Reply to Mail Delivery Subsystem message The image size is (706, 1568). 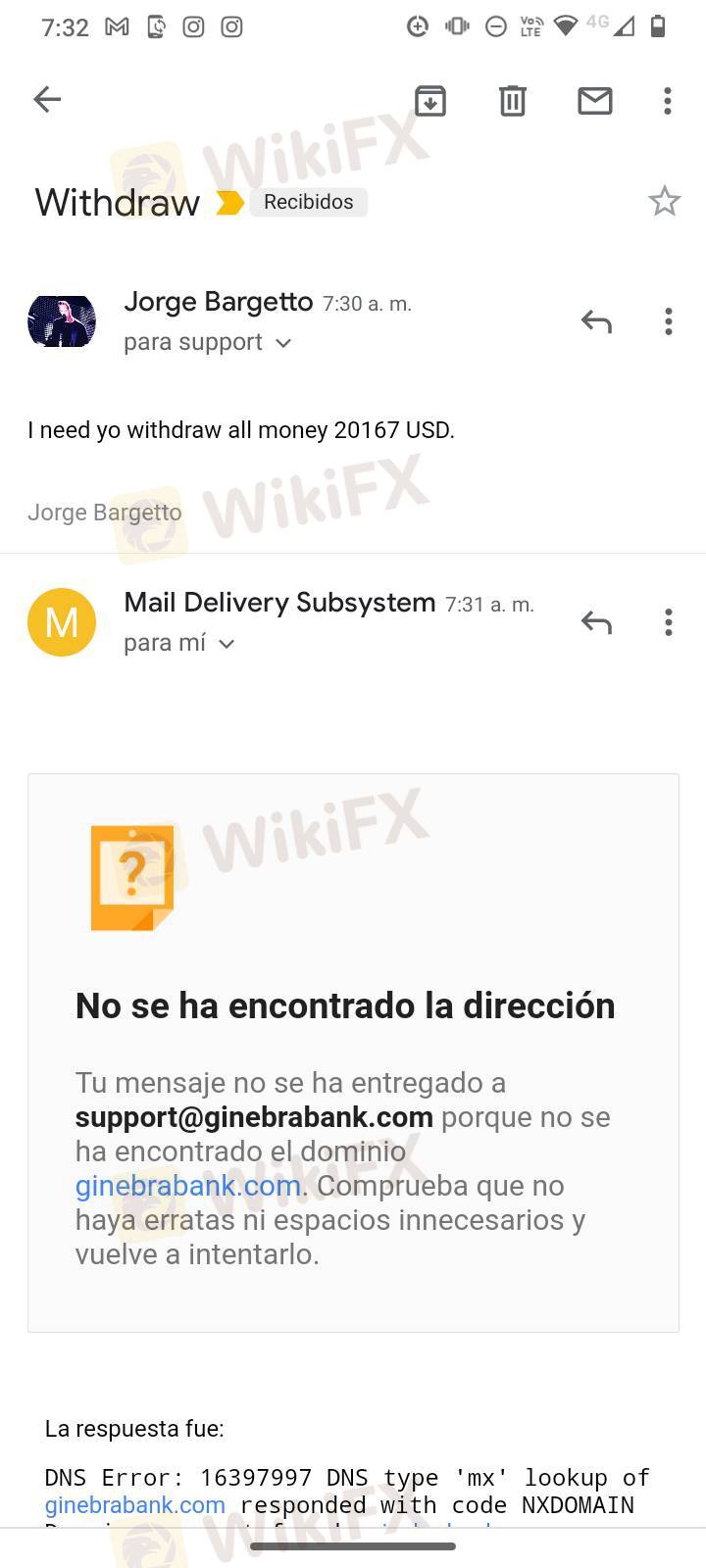pyautogui.click(x=596, y=622)
